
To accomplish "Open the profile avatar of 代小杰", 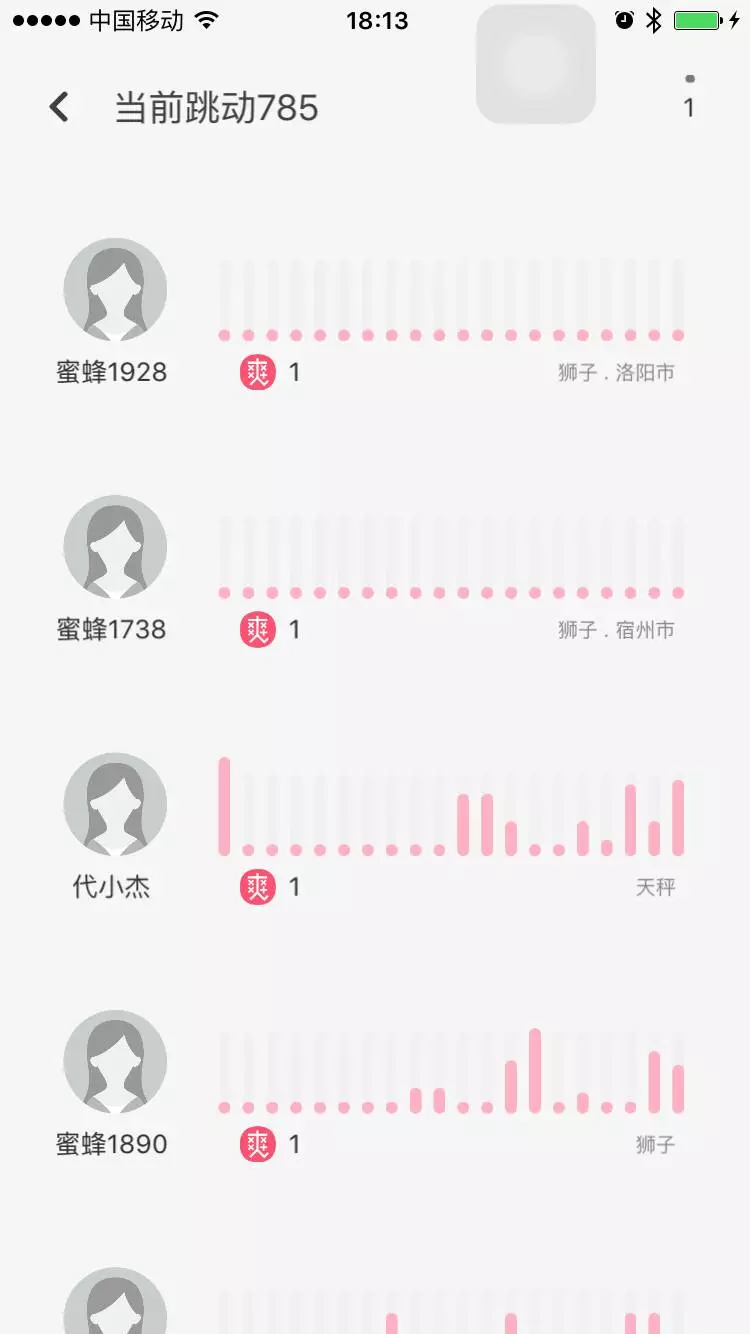I will 115,803.
